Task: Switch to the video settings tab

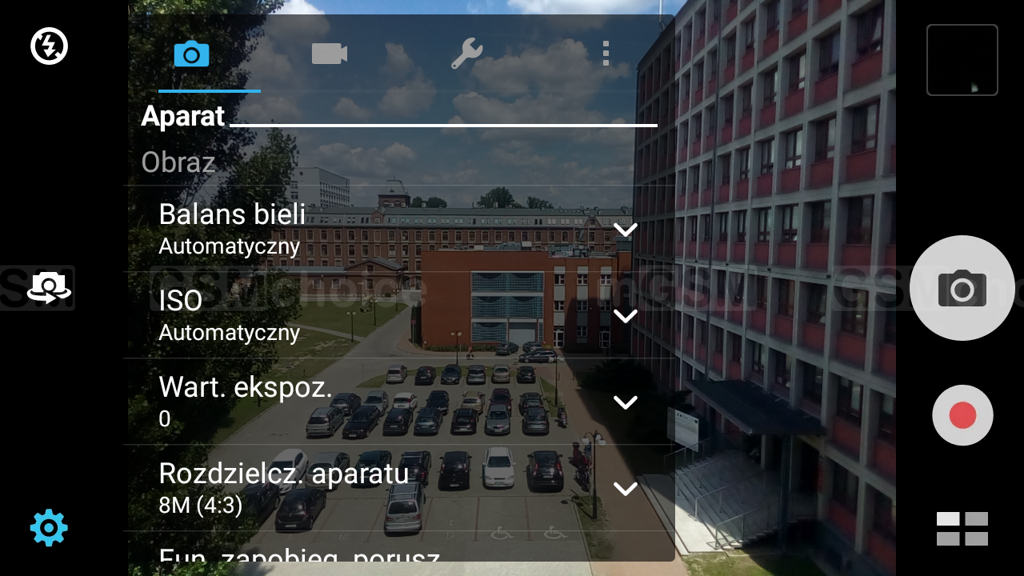Action: point(329,54)
